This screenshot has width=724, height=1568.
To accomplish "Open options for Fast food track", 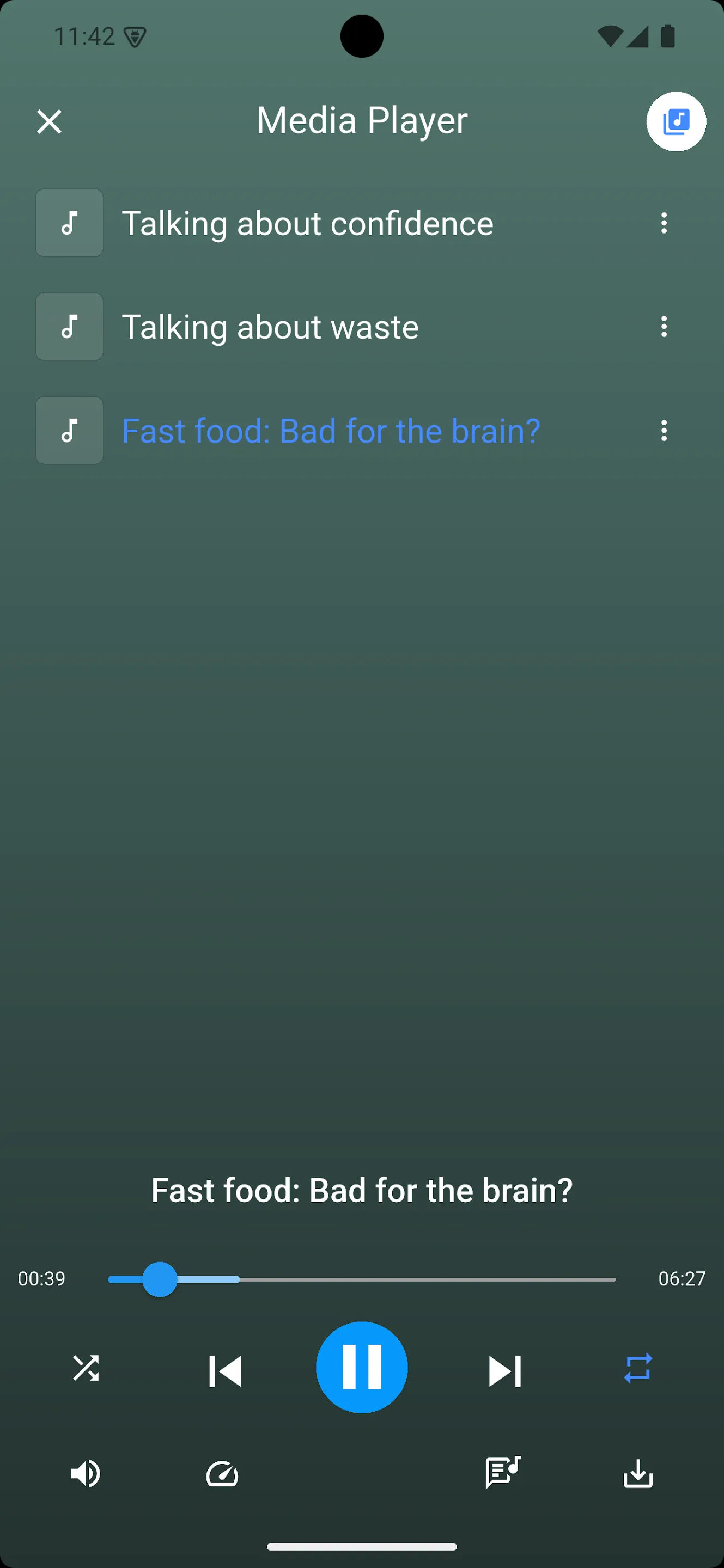I will click(x=664, y=431).
